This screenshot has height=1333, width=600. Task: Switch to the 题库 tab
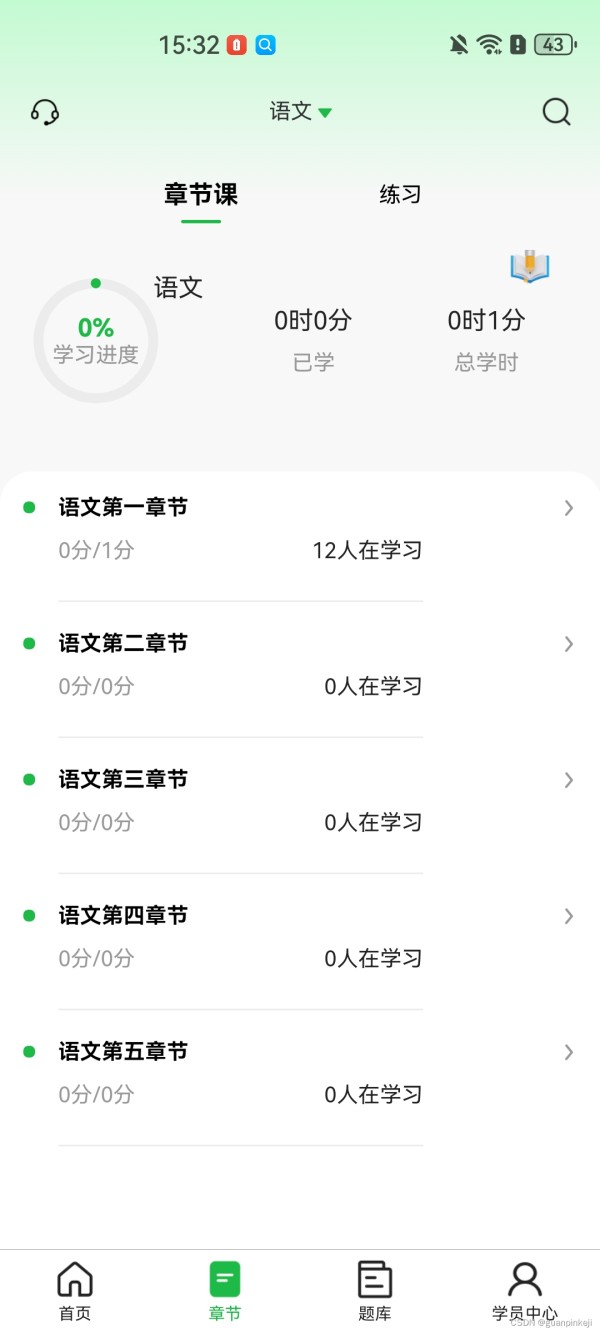(375, 1291)
